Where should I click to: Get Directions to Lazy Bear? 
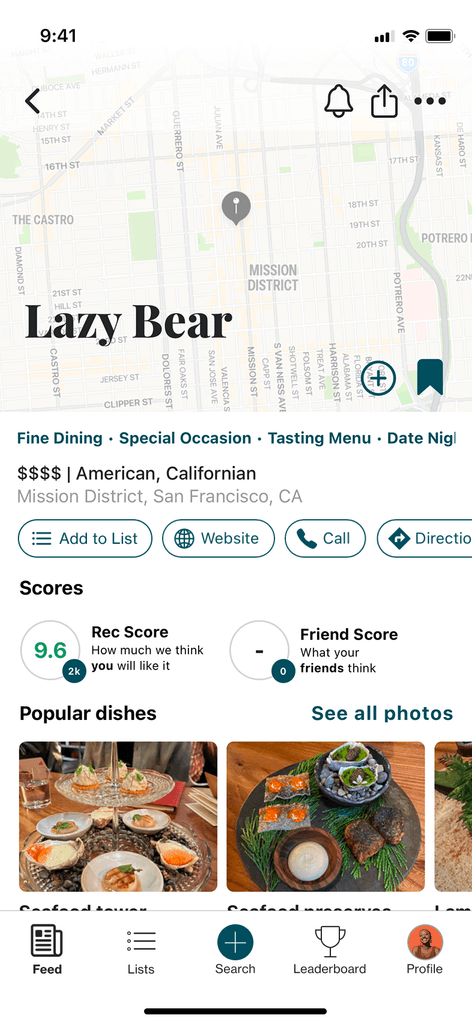coord(424,538)
